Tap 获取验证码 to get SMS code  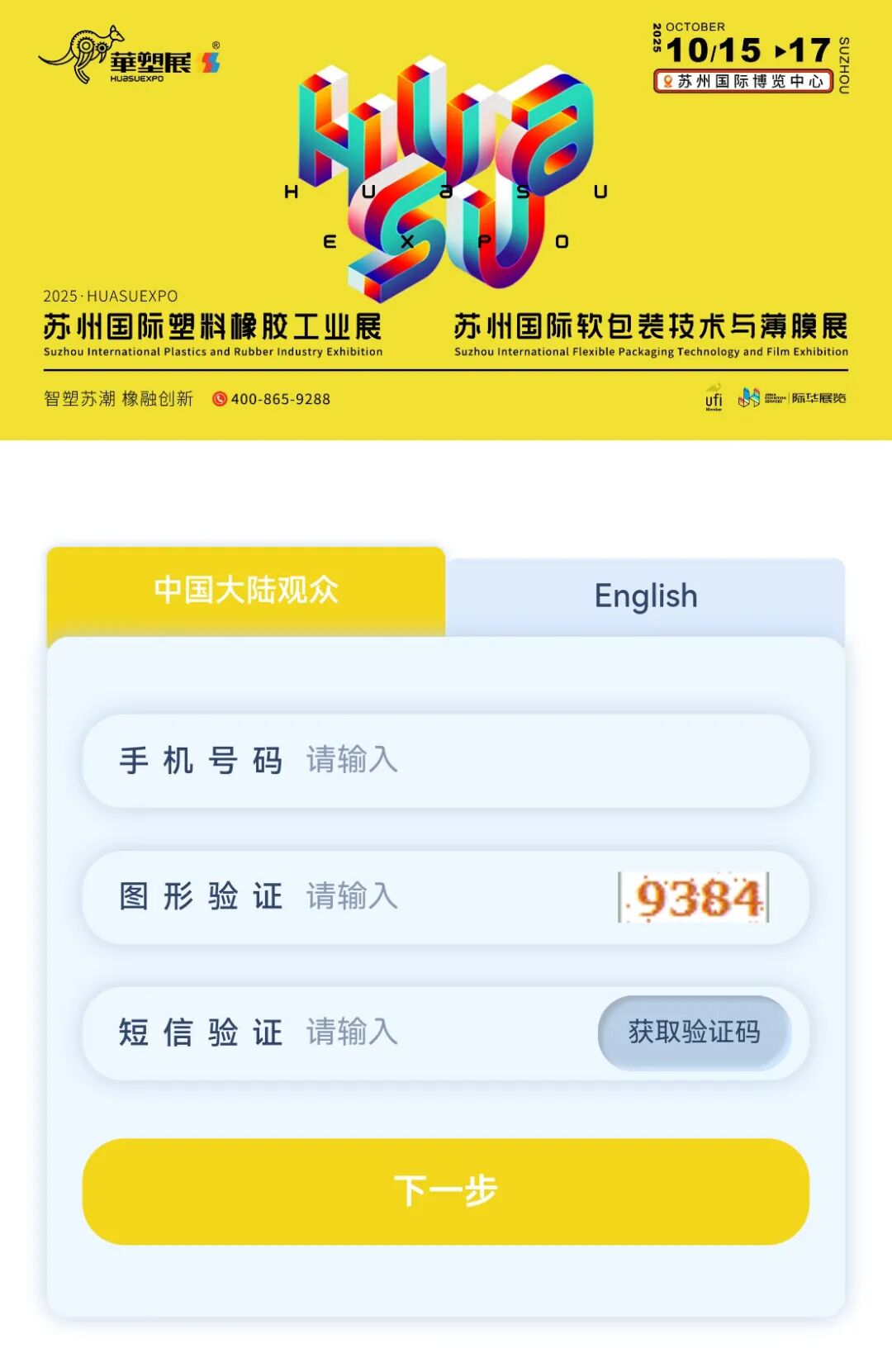click(x=694, y=1033)
